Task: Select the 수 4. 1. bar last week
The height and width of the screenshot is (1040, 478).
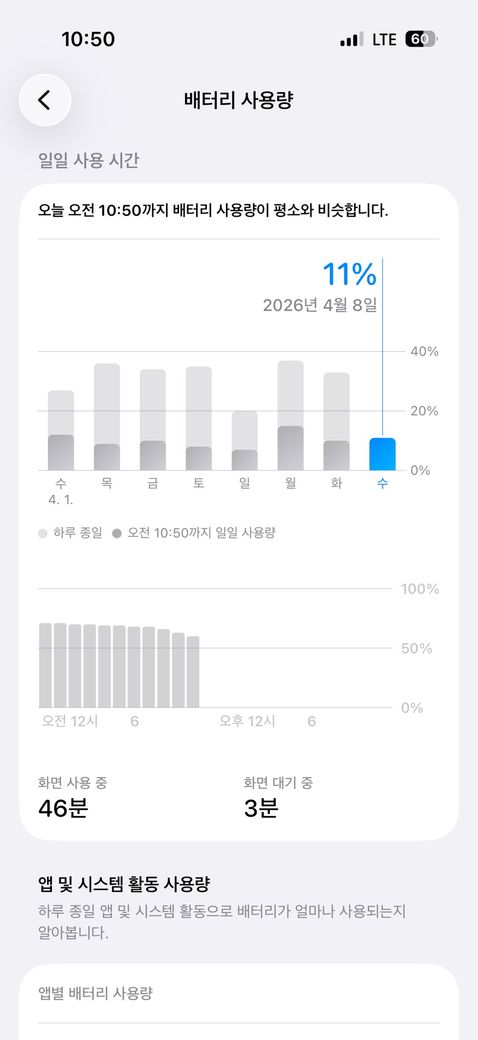Action: click(61, 430)
